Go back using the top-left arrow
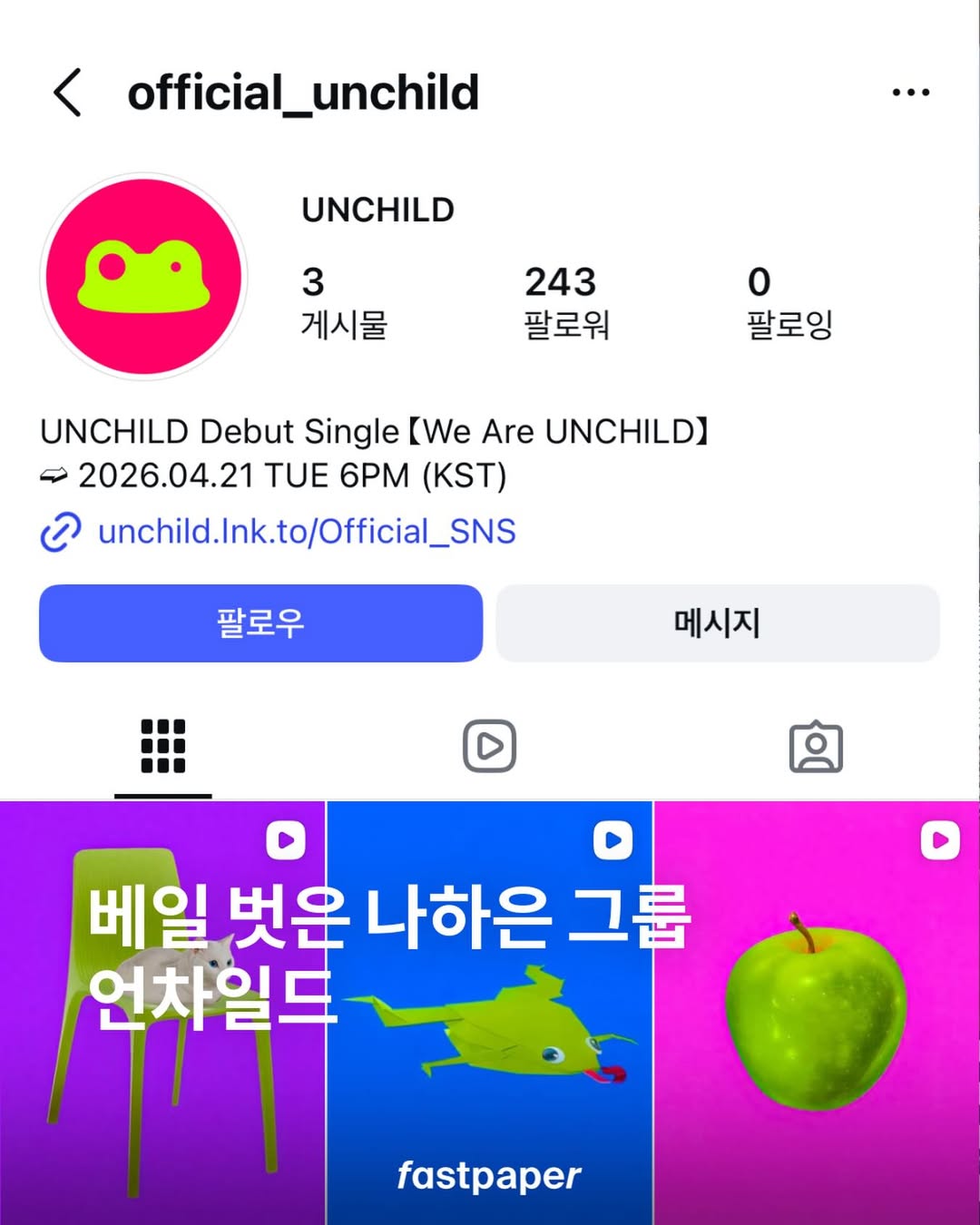The width and height of the screenshot is (980, 1225). [68, 93]
